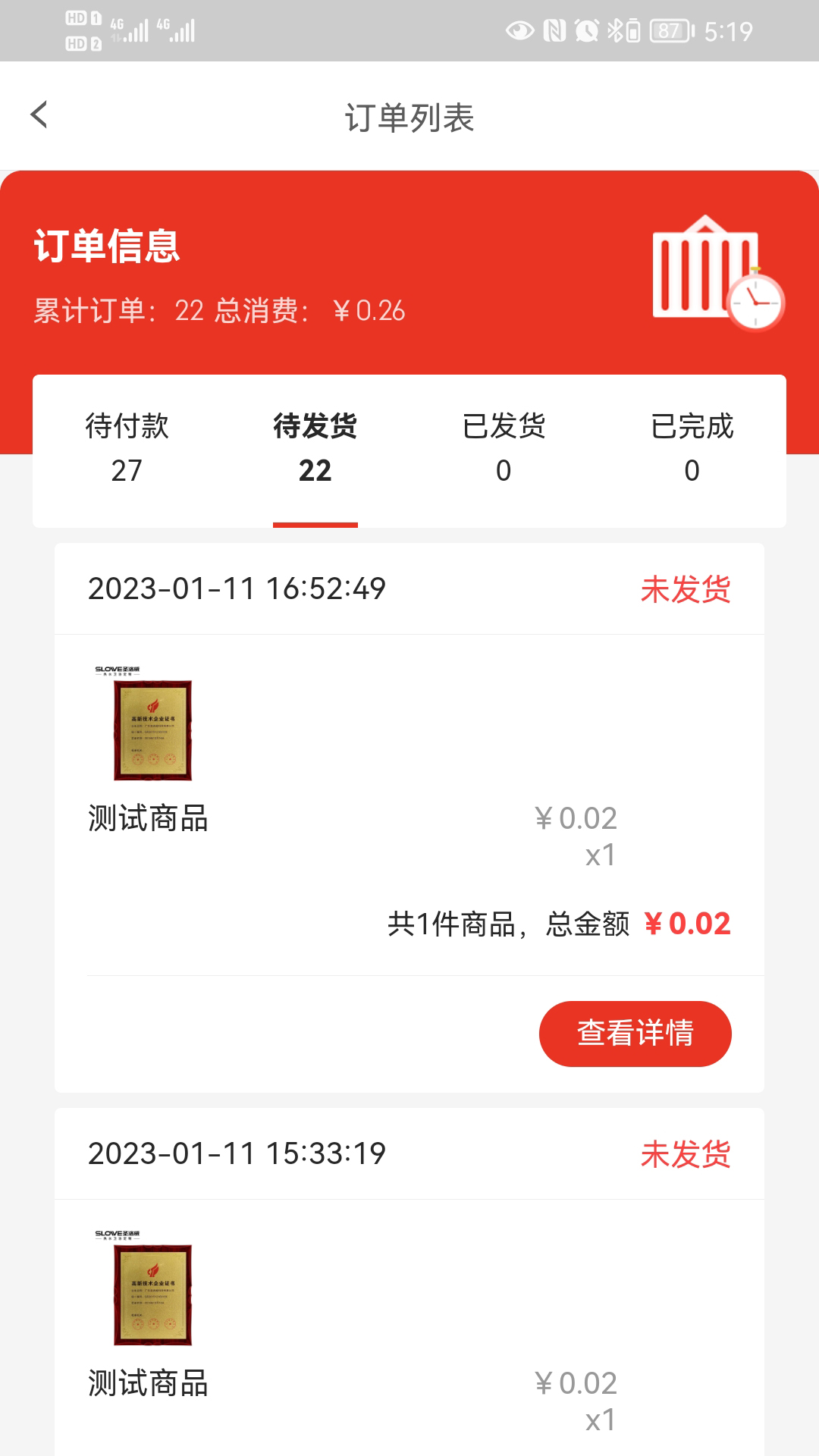The height and width of the screenshot is (1456, 819).
Task: Show orders under 已完成
Action: point(692,448)
